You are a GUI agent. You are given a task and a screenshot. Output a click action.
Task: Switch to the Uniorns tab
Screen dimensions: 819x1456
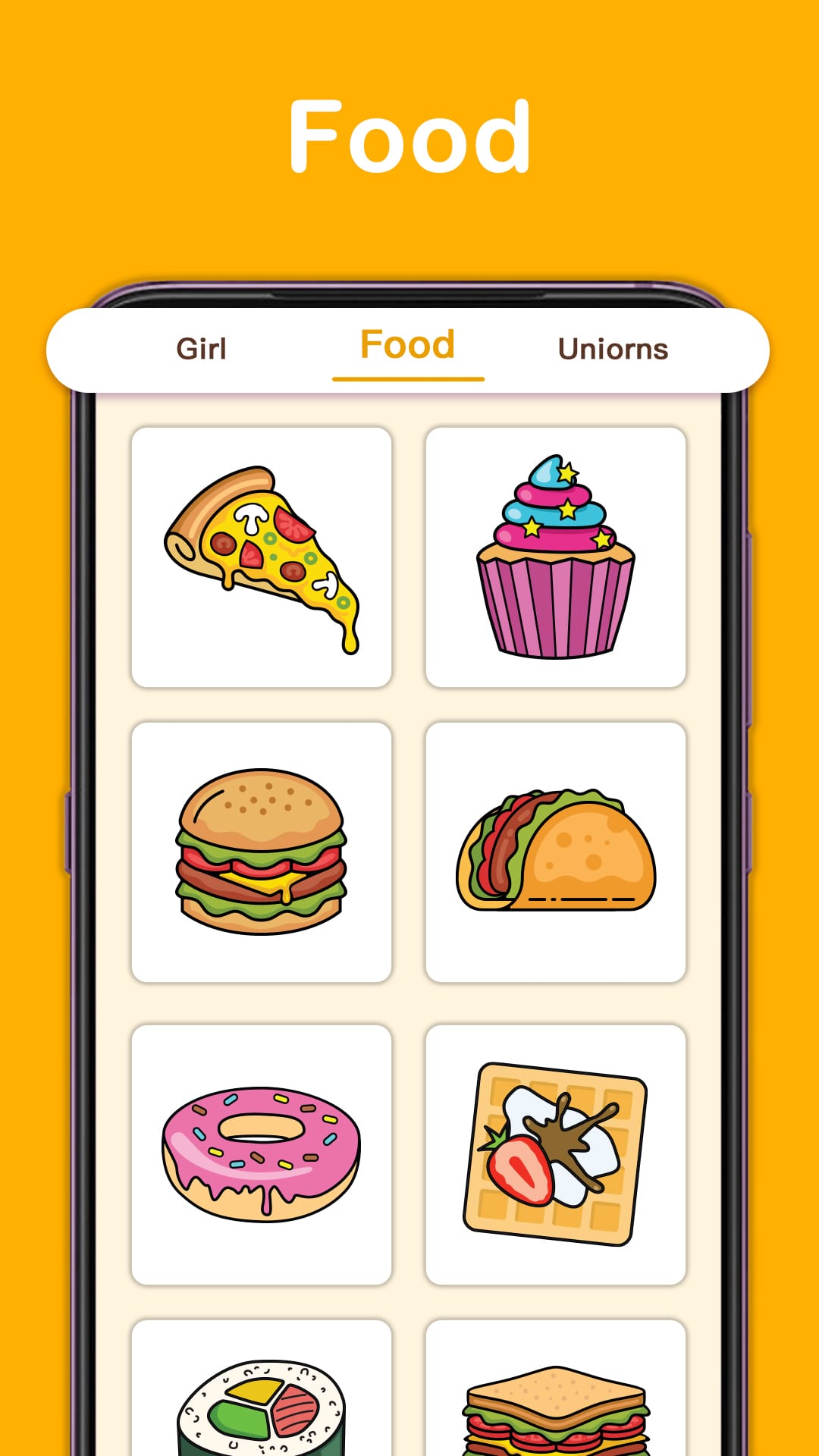pyautogui.click(x=613, y=349)
